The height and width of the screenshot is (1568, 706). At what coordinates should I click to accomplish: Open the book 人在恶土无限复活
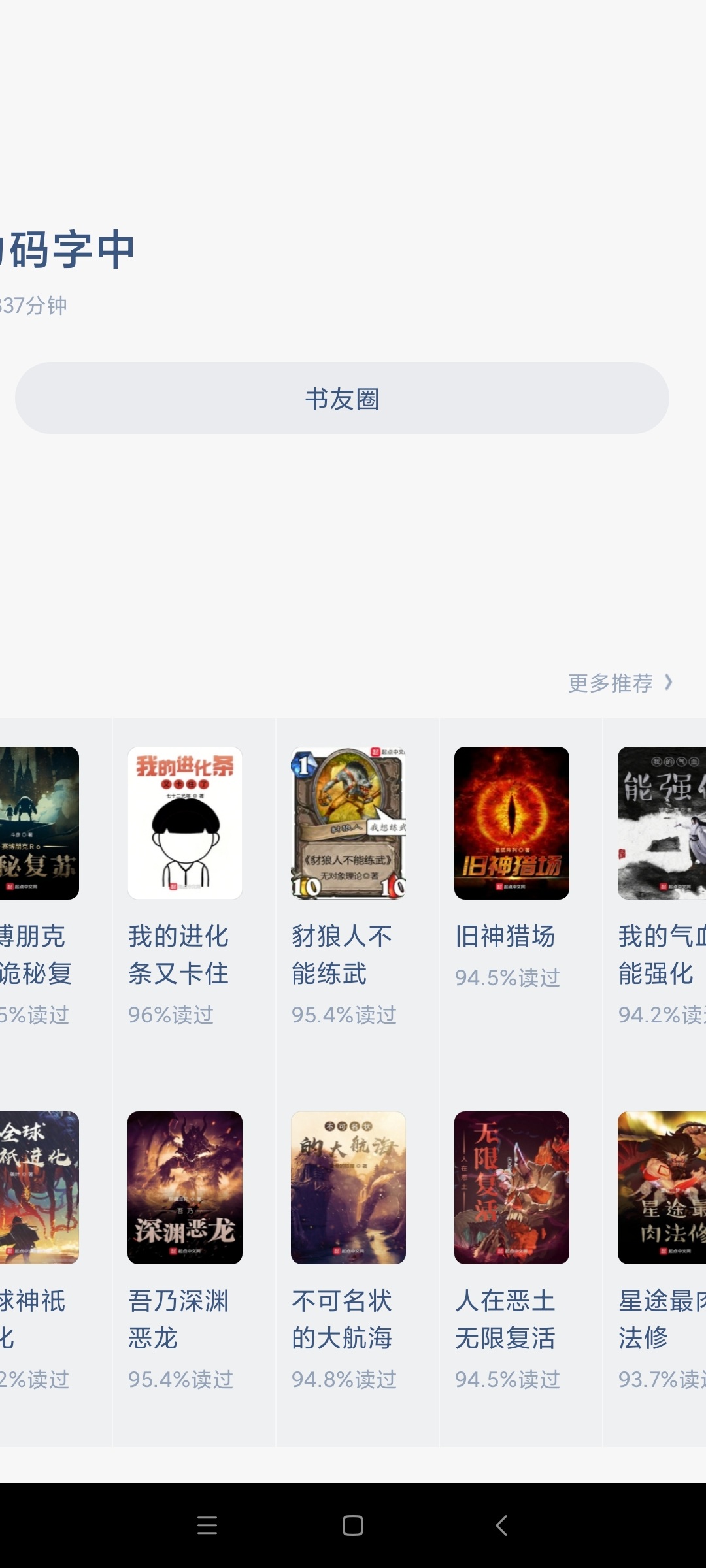point(512,1188)
